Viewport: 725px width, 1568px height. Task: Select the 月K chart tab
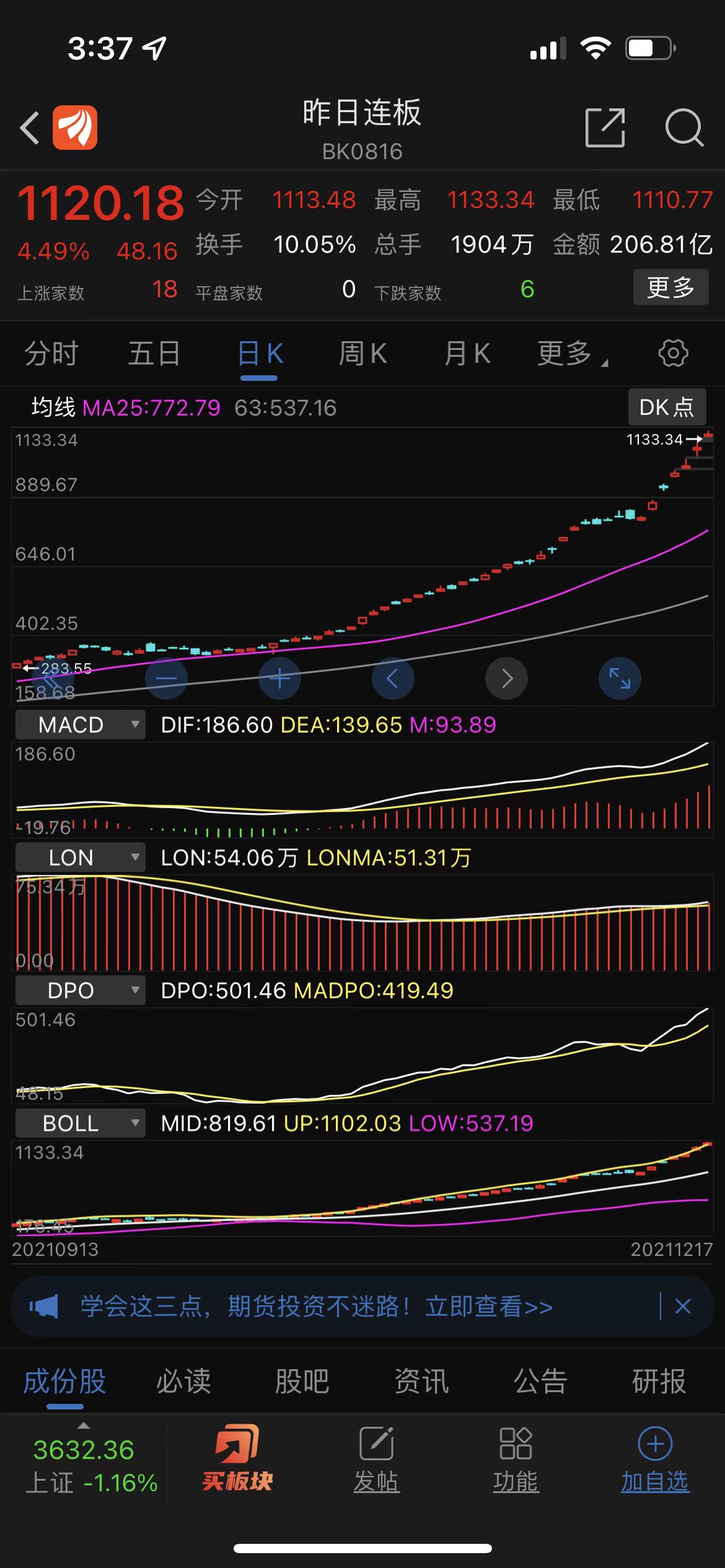[467, 354]
